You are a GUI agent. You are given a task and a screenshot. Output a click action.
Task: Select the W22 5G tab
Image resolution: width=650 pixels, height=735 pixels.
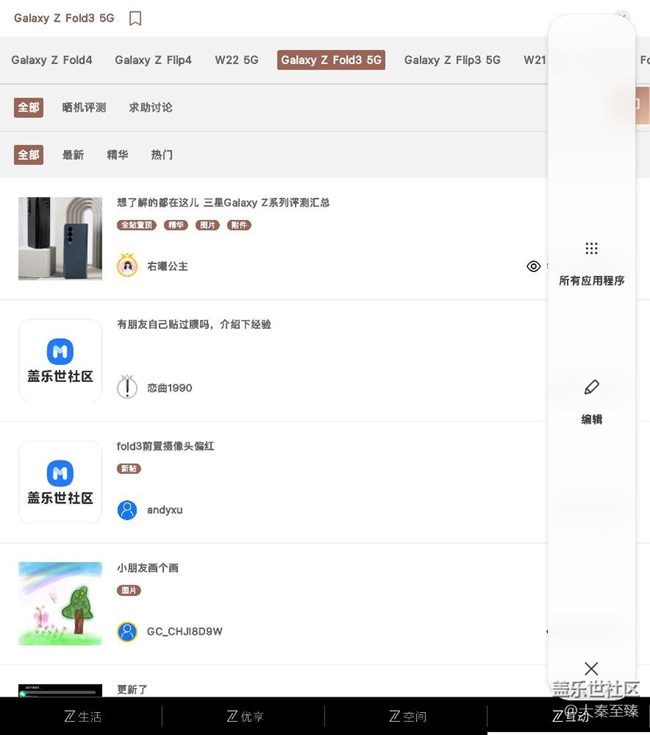[236, 60]
